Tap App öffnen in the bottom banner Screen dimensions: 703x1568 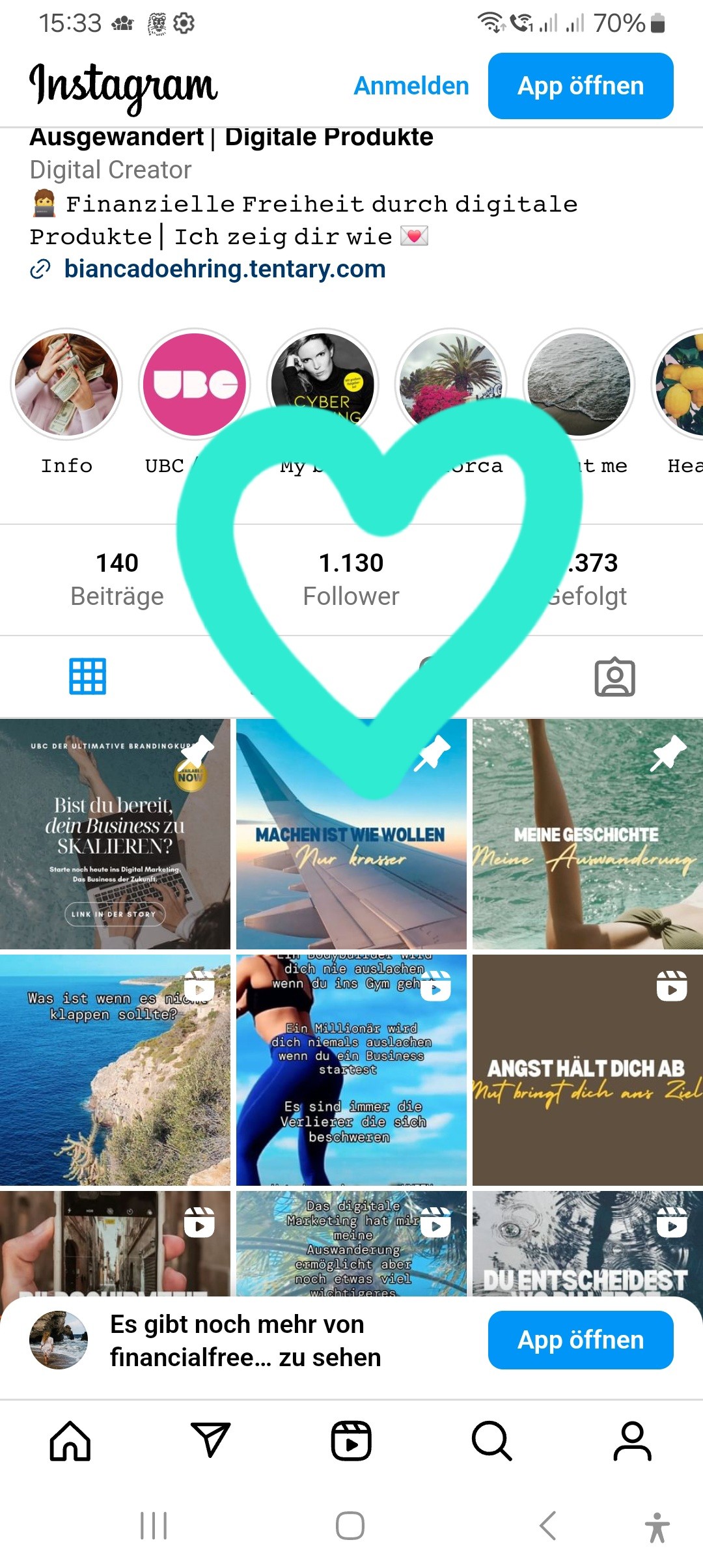click(580, 1340)
